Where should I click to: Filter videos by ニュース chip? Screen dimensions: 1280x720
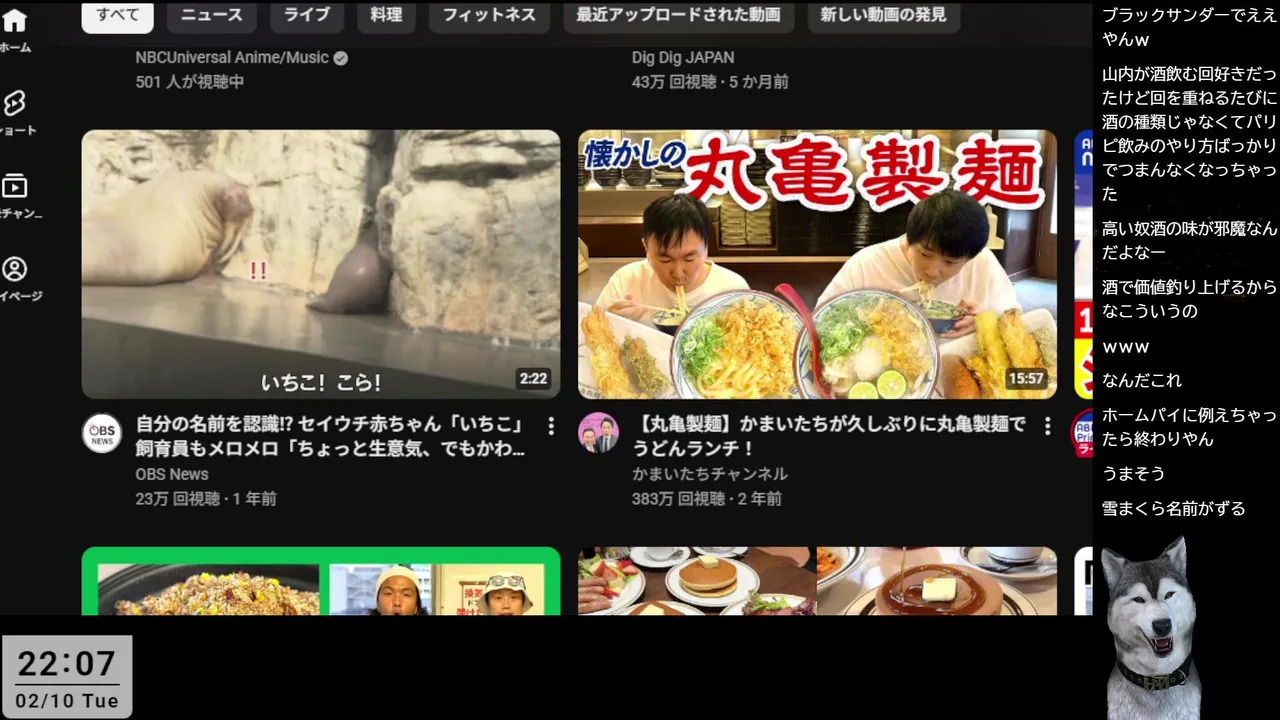211,15
